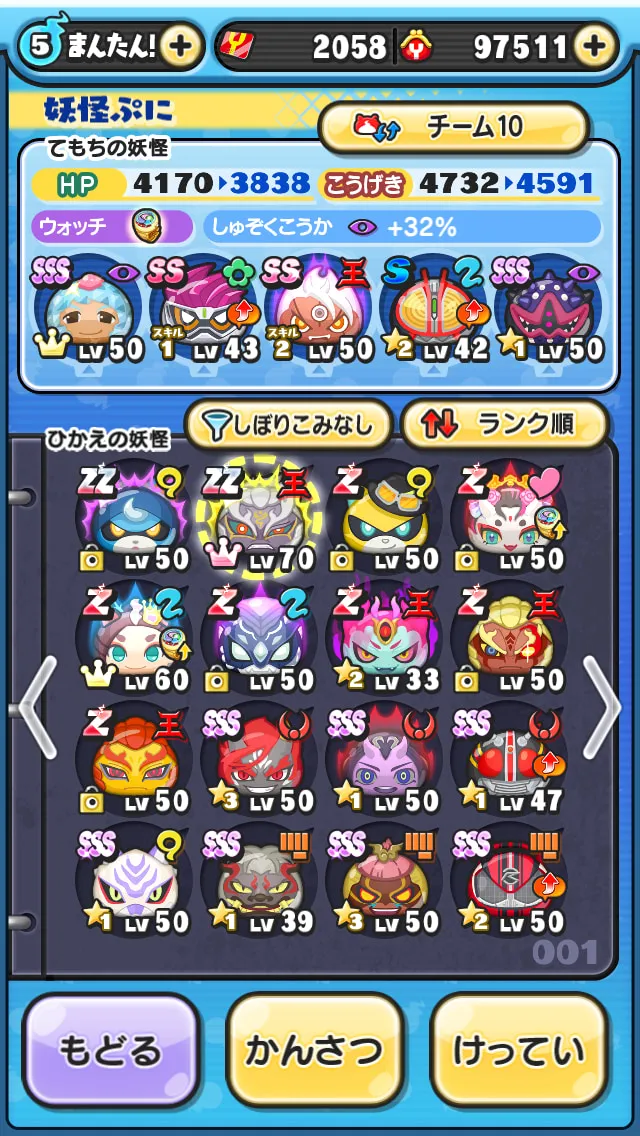This screenshot has height=1136, width=640.
Task: Open the しぼりこみなし filter
Action: click(288, 425)
